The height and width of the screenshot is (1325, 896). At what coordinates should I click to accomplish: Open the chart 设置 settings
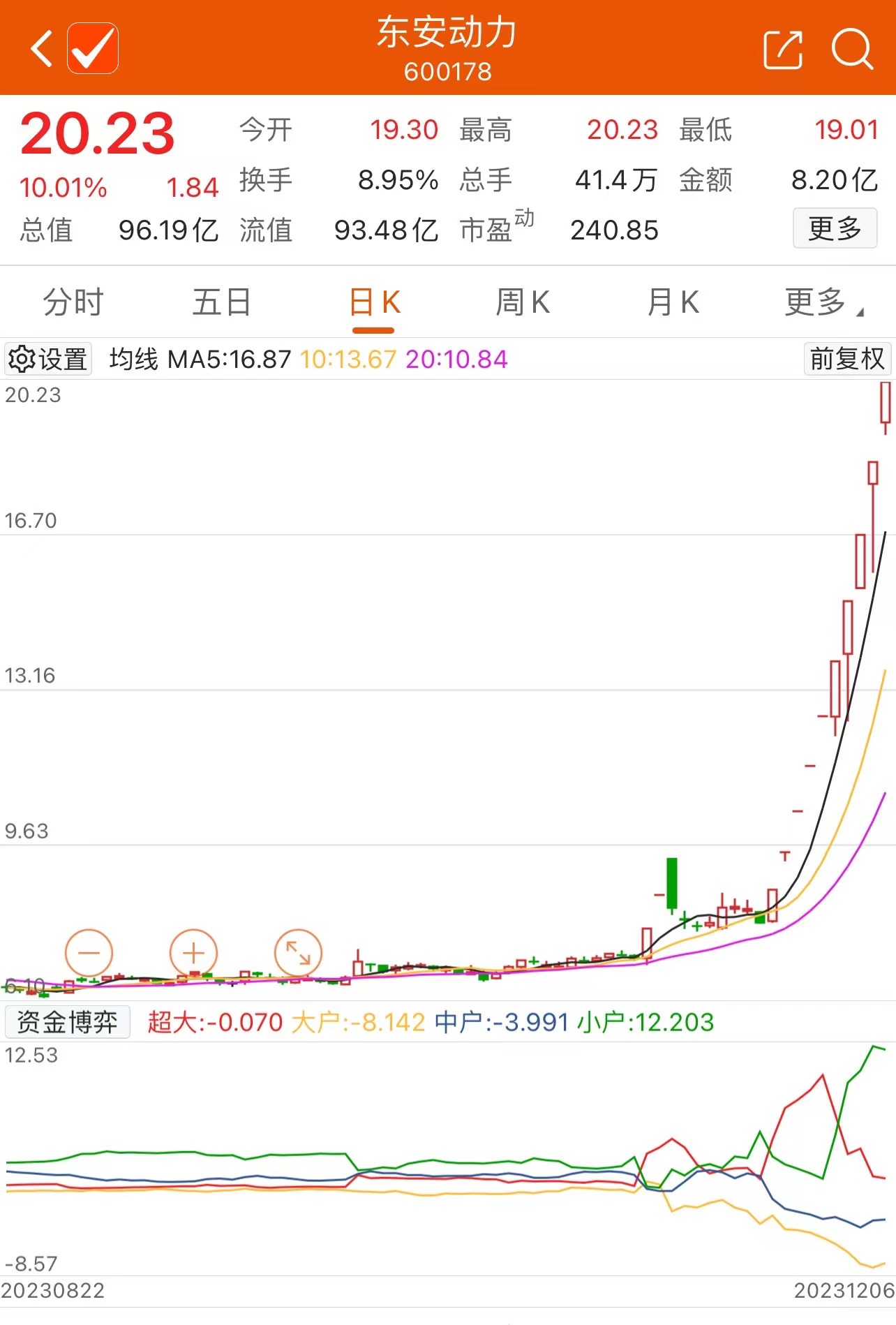48,360
